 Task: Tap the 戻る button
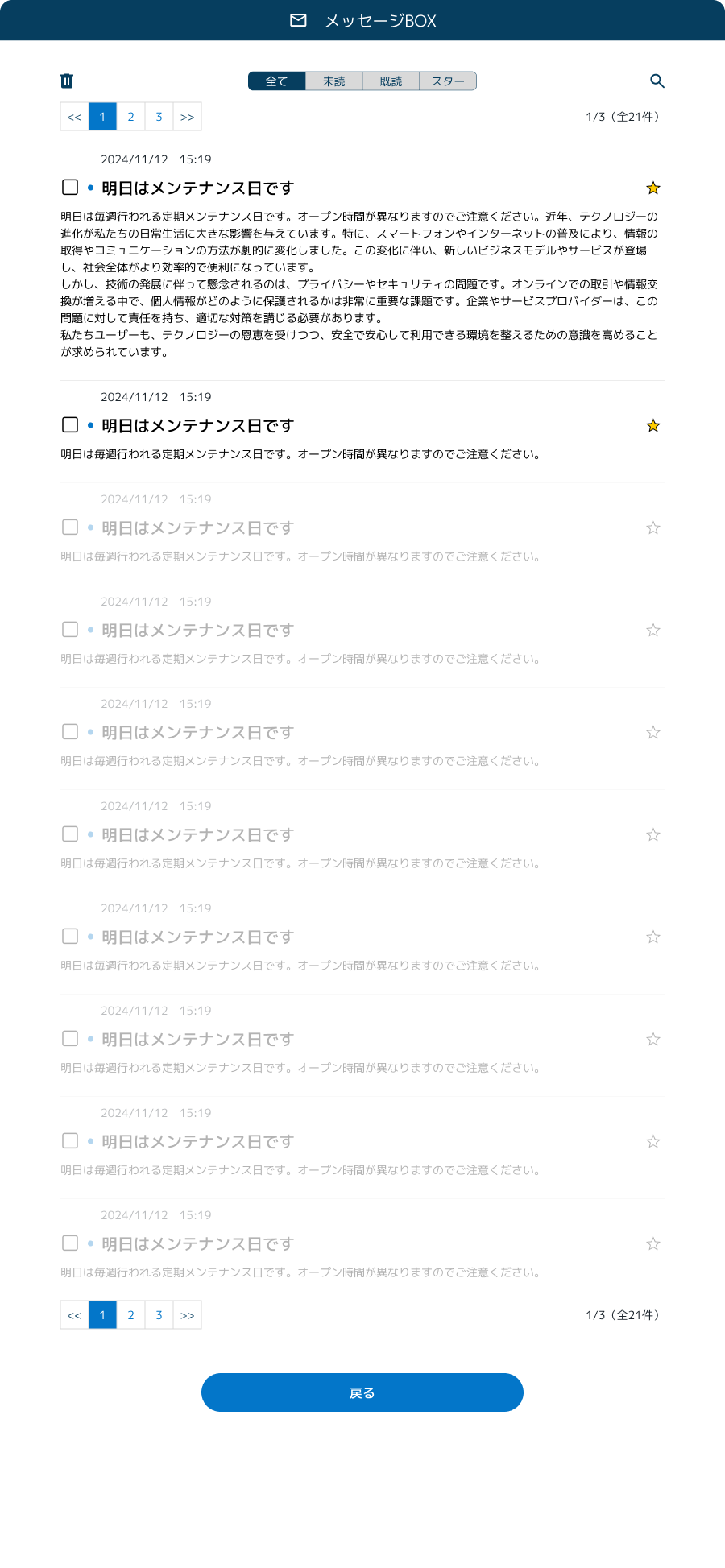362,1392
